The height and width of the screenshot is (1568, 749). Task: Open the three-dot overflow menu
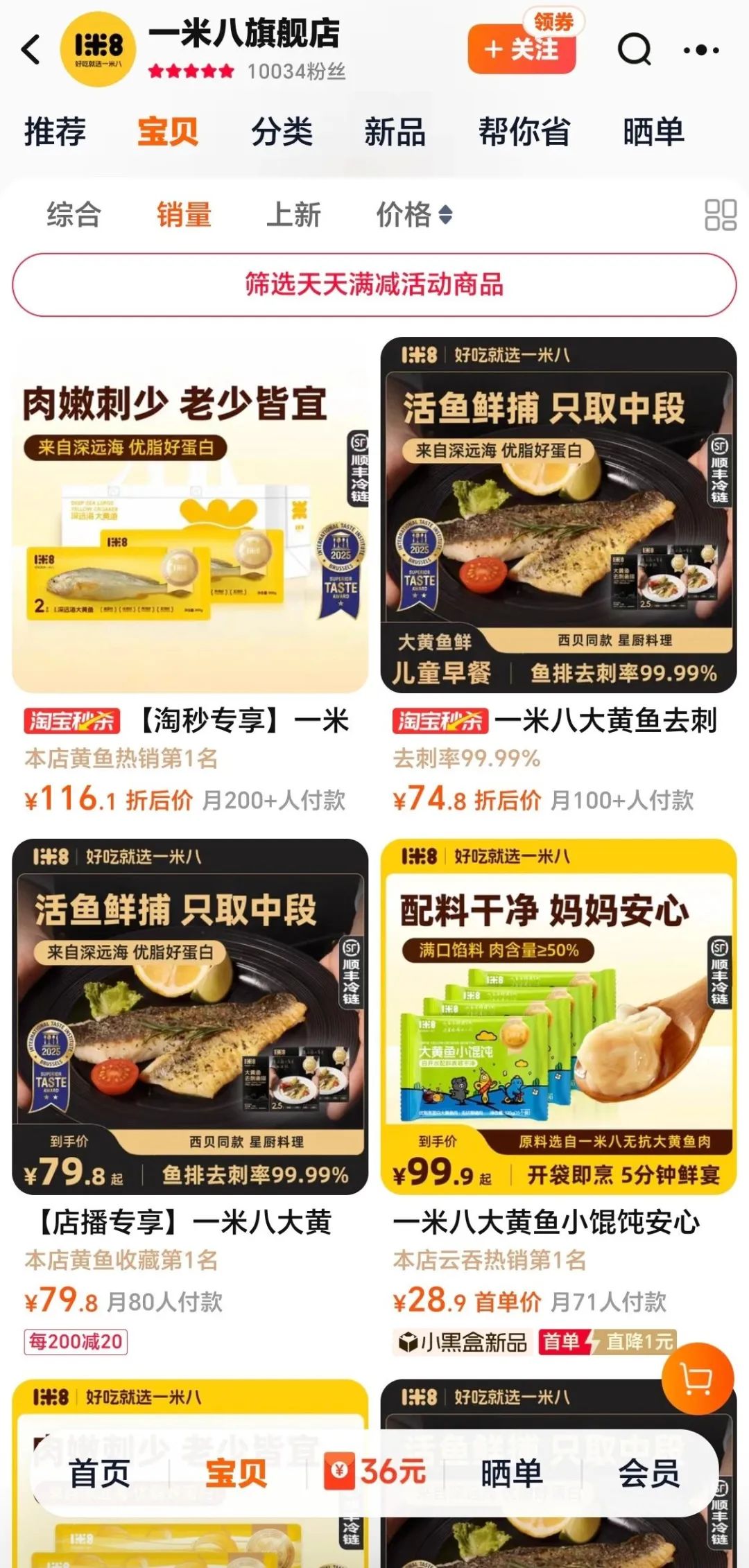tap(700, 50)
